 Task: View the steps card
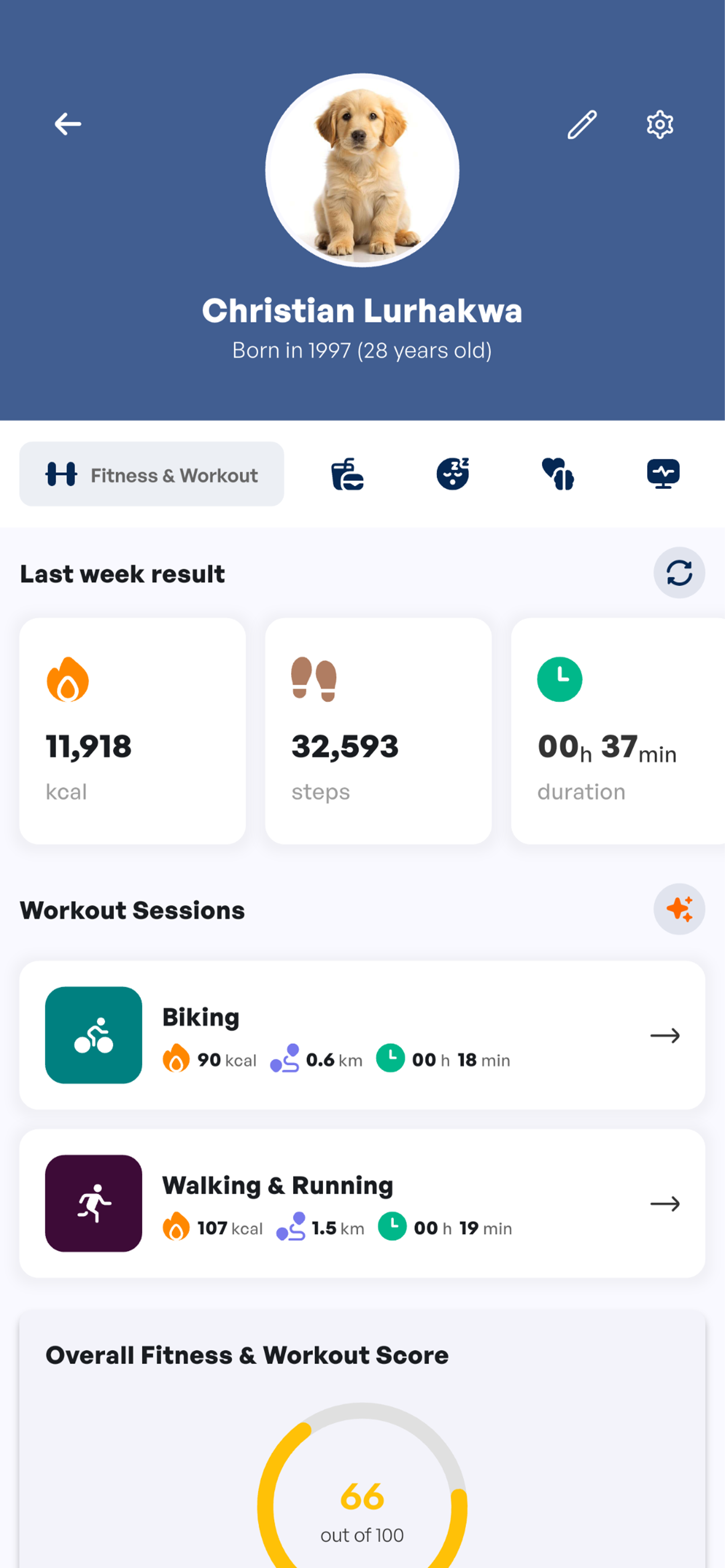(x=379, y=731)
